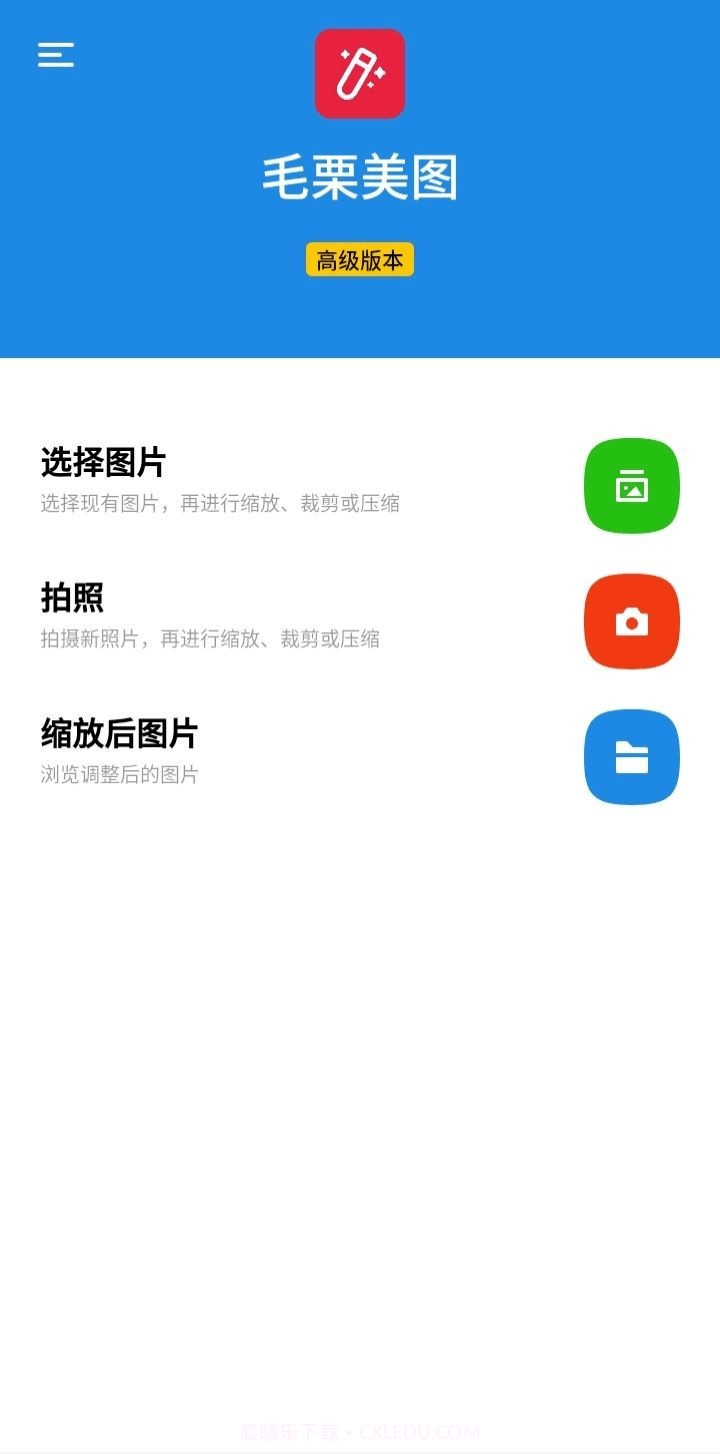Click the 毛栗美图 title text
720x1454 pixels.
360,180
